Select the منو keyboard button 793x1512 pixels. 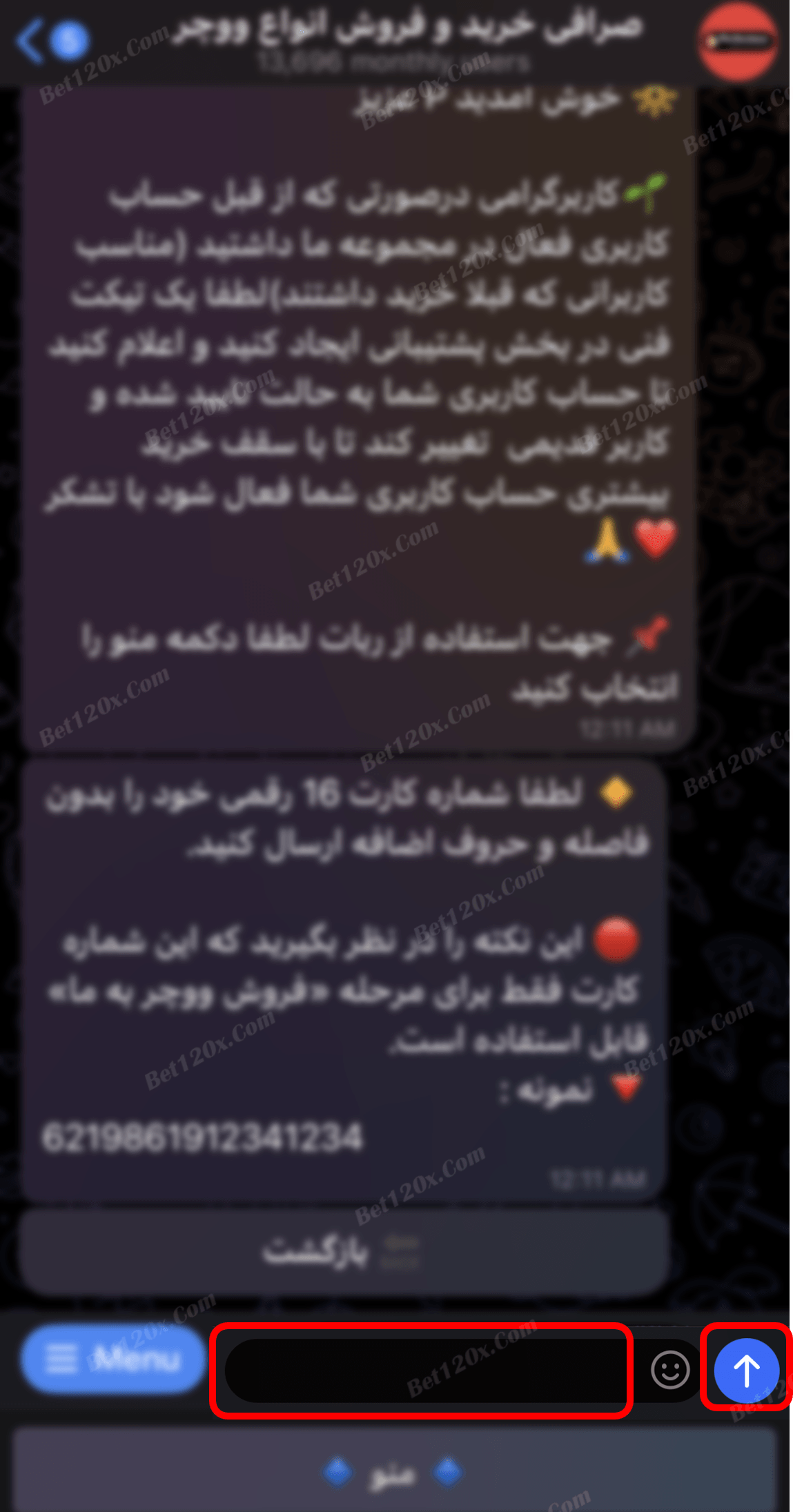point(393,1473)
